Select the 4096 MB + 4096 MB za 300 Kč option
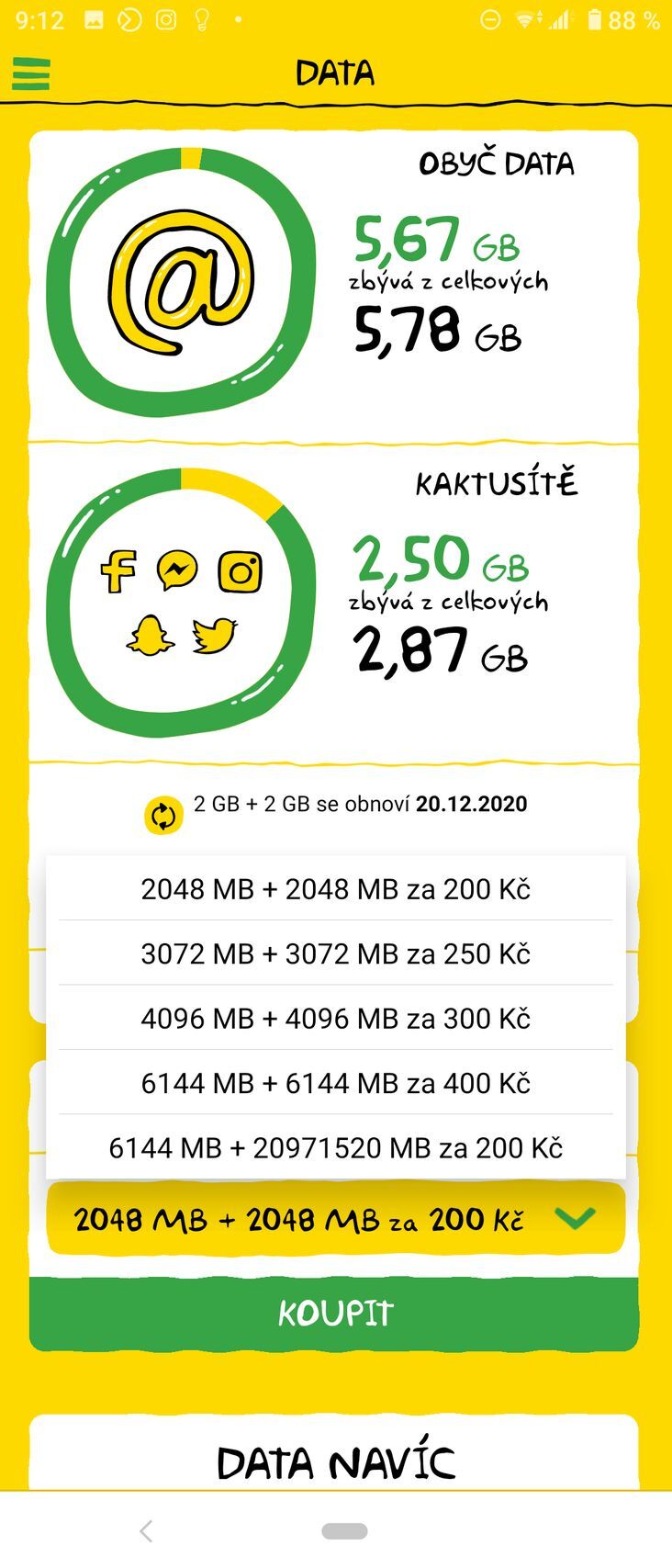The height and width of the screenshot is (1568, 672). point(335,1018)
